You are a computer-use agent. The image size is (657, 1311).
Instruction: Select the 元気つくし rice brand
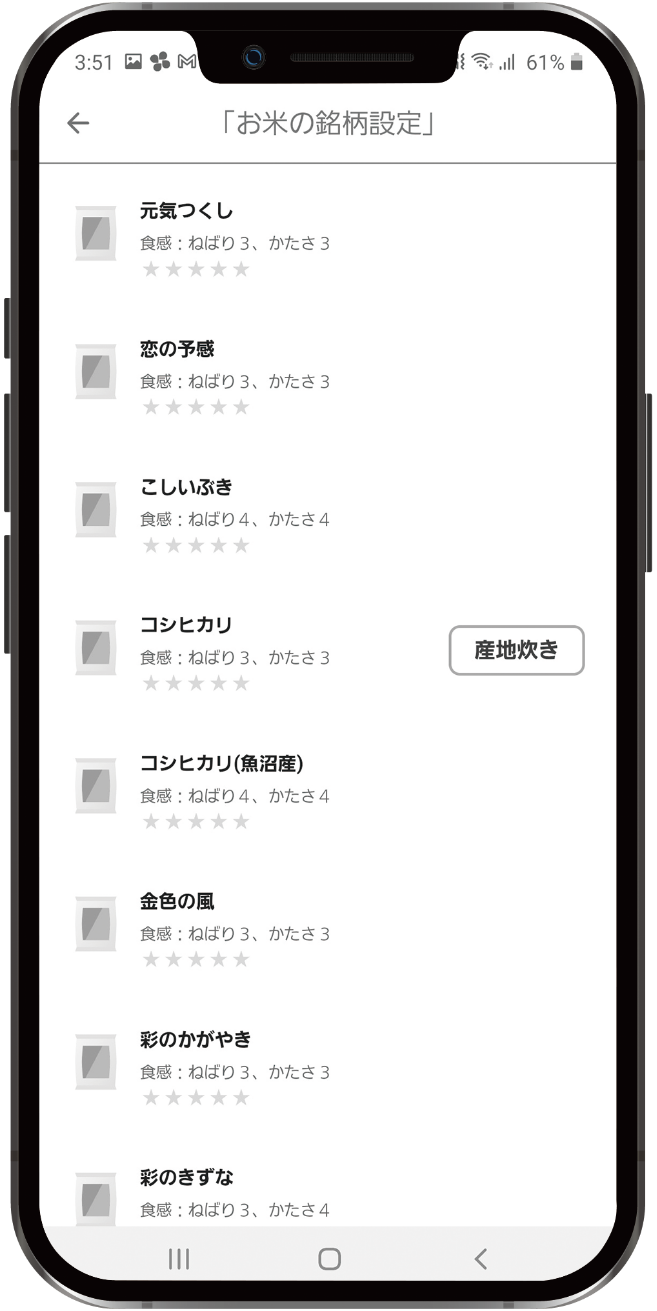tap(188, 212)
